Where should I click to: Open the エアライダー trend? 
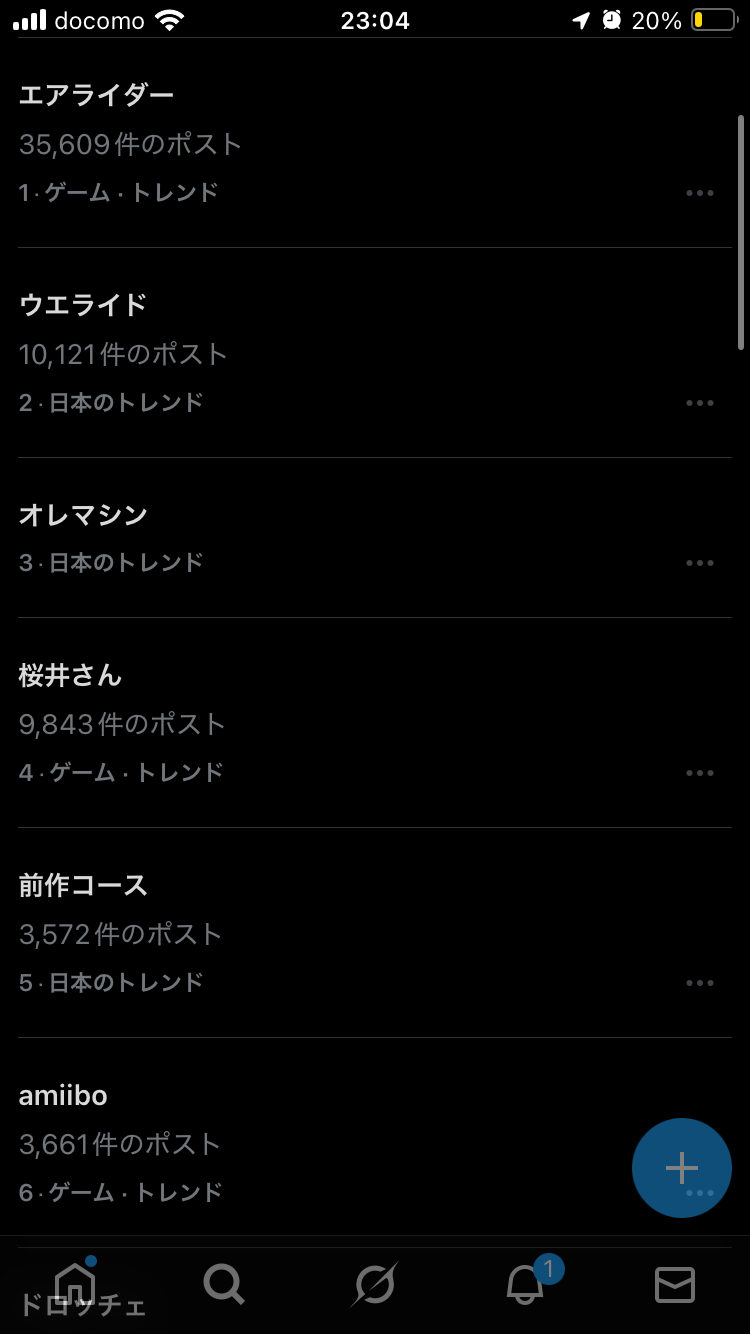(x=97, y=96)
